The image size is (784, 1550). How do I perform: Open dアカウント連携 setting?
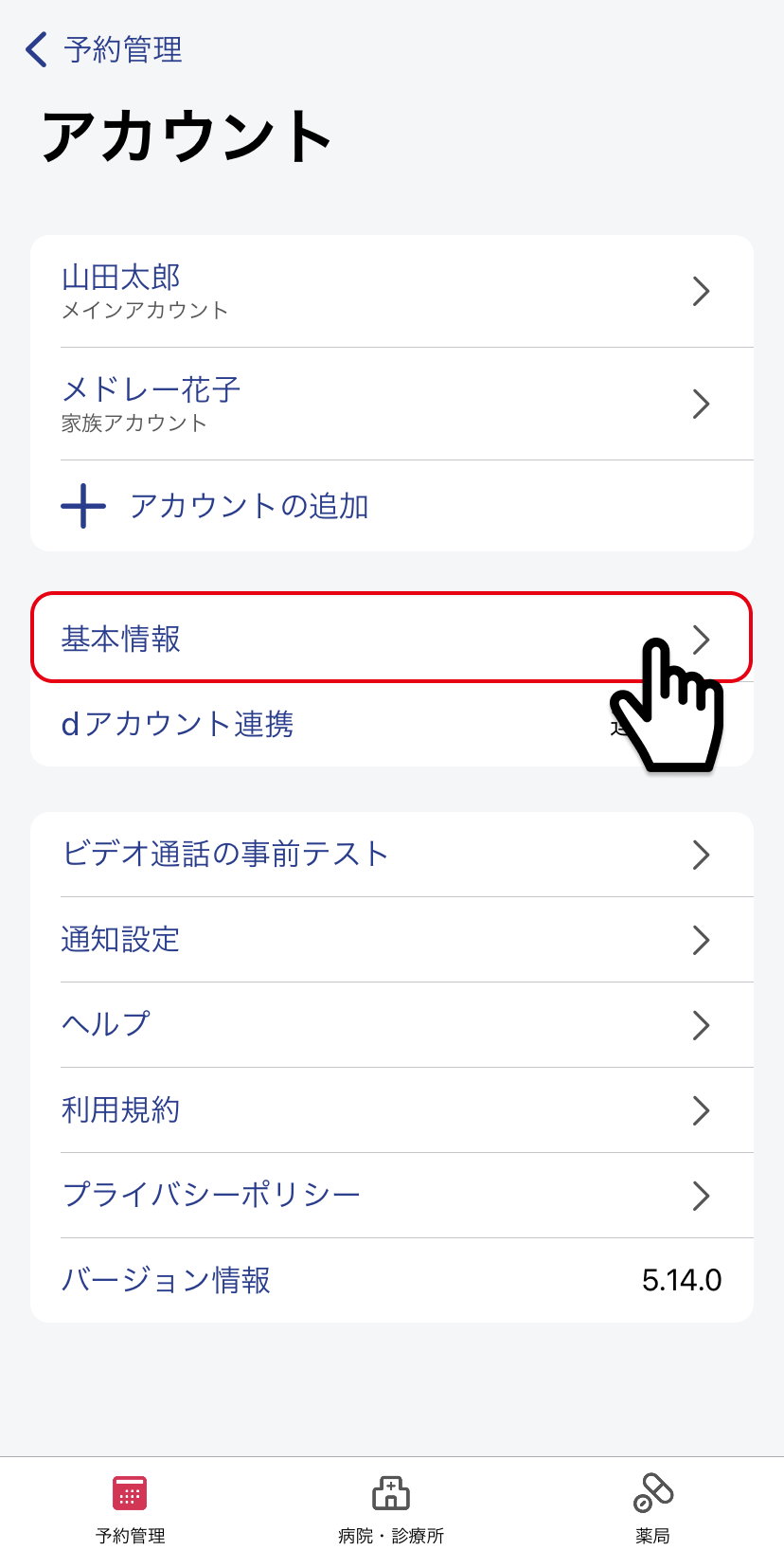(392, 724)
